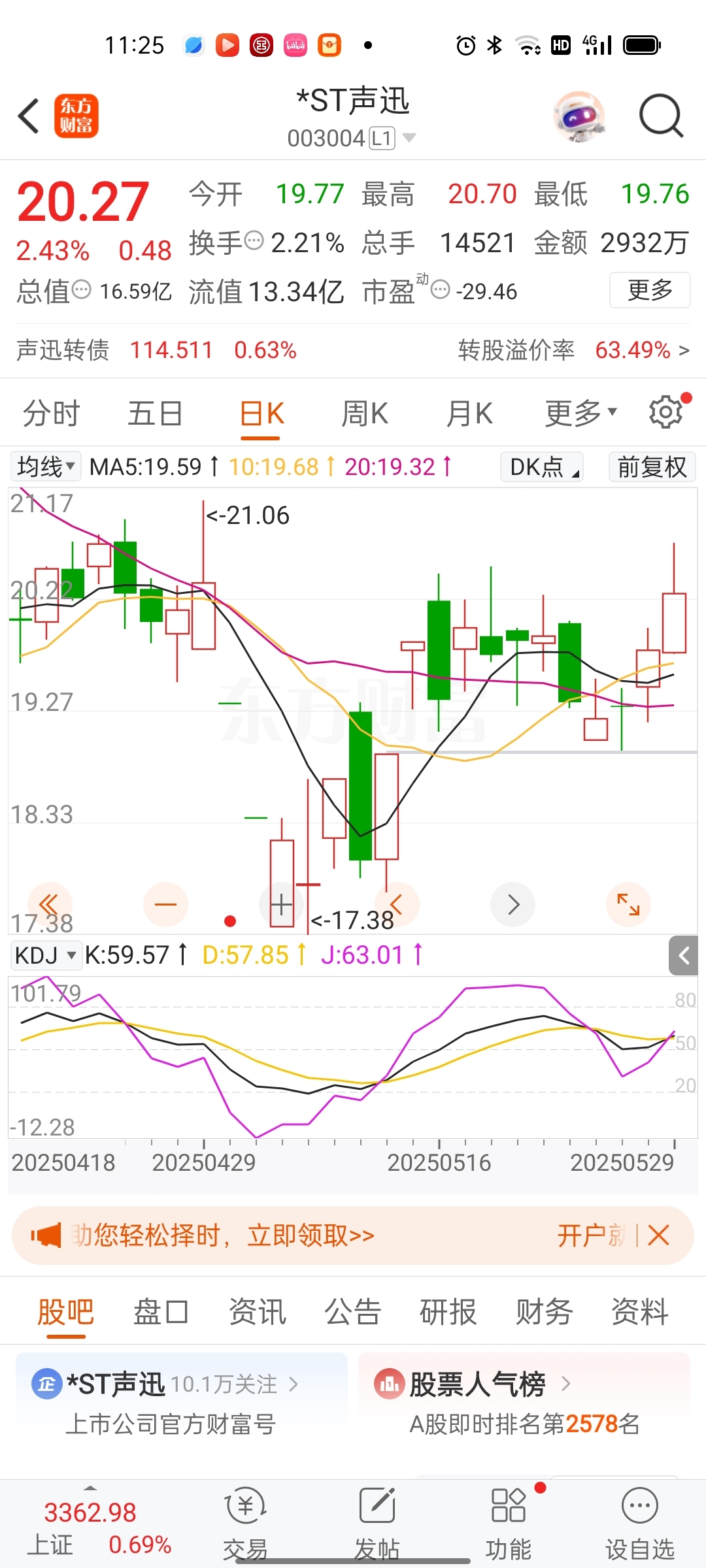Open the search magnifier icon

[x=661, y=116]
